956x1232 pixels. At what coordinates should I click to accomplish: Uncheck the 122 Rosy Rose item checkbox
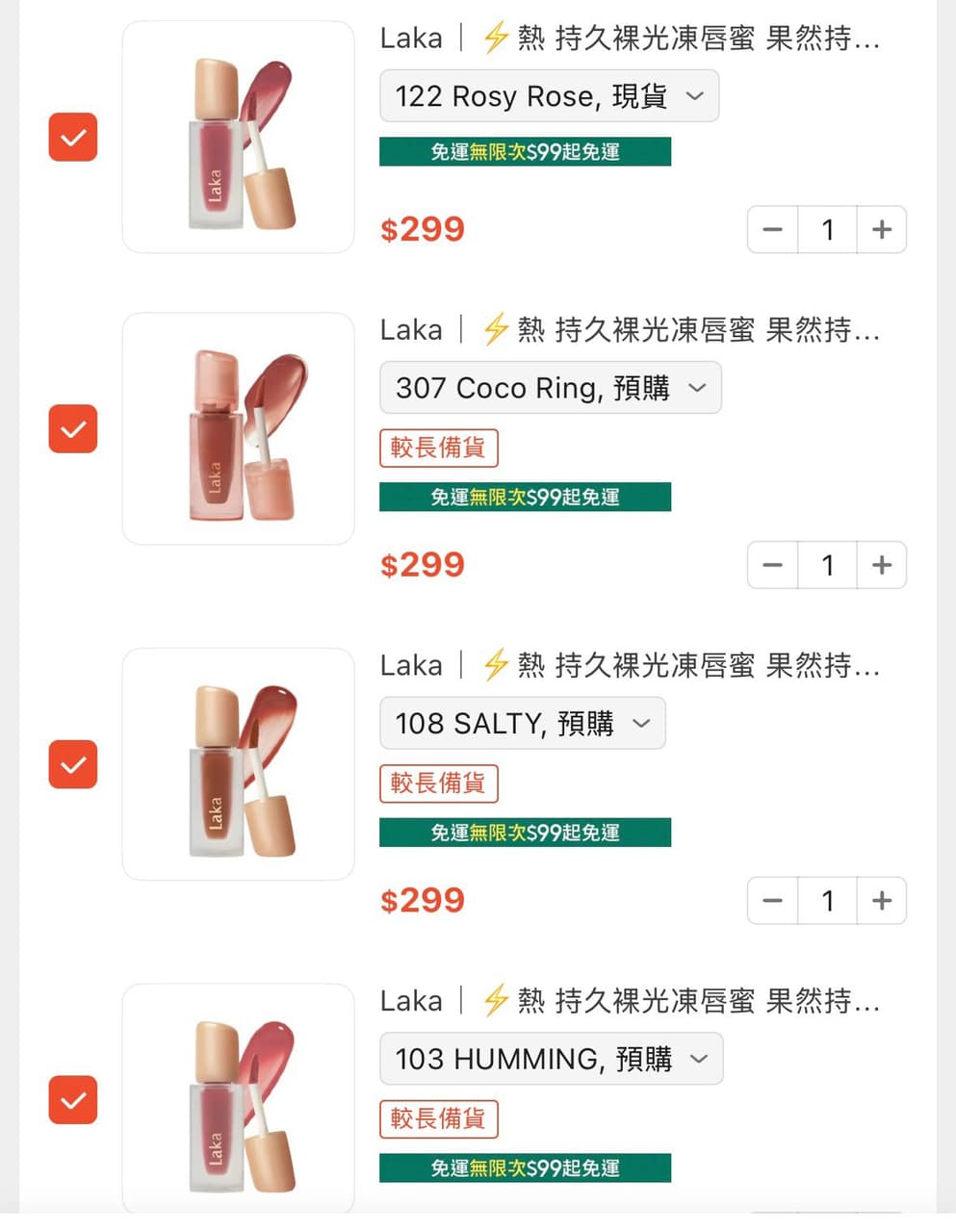click(x=73, y=138)
